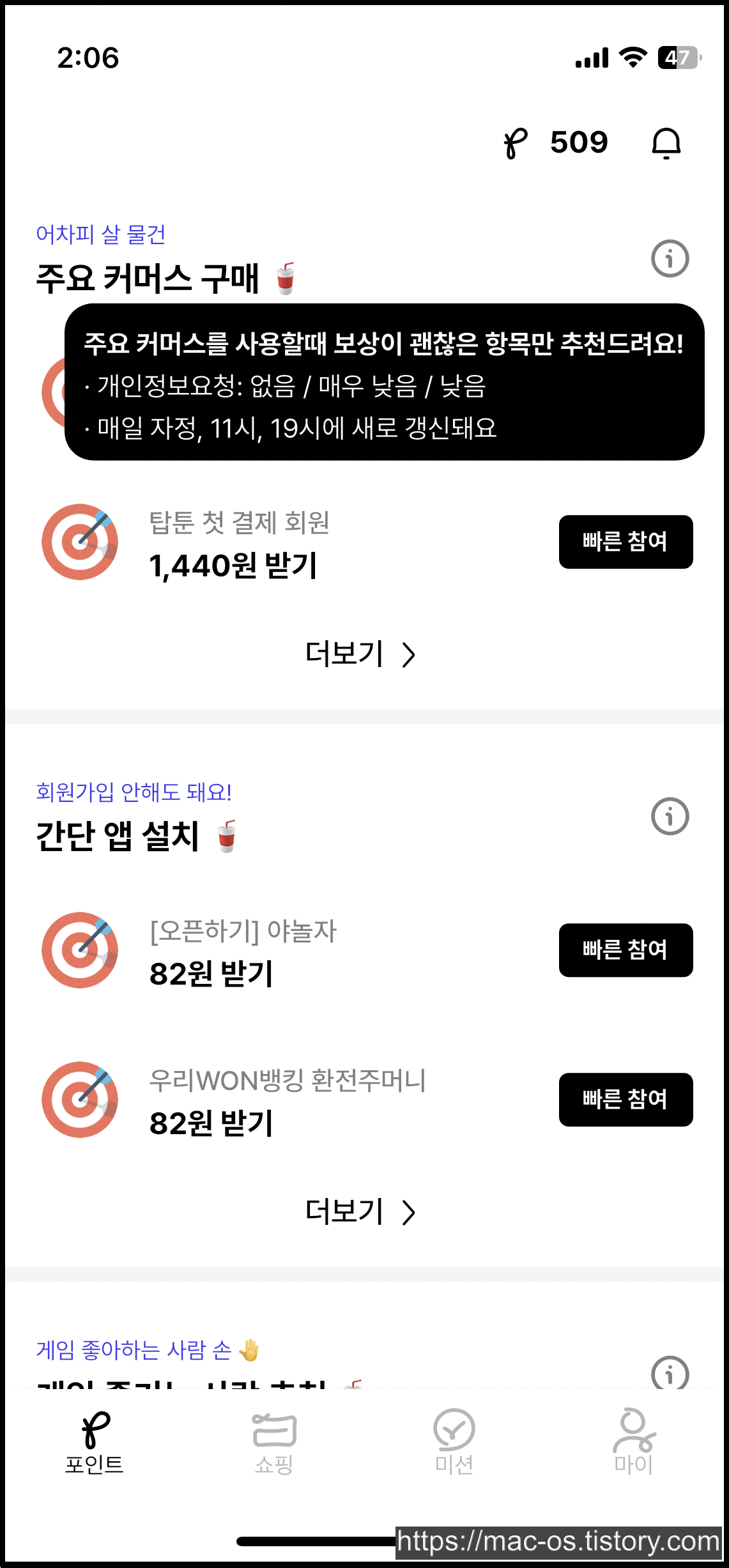Screen dimensions: 729x1568
Task: Open the notifications bell
Action: pyautogui.click(x=666, y=143)
